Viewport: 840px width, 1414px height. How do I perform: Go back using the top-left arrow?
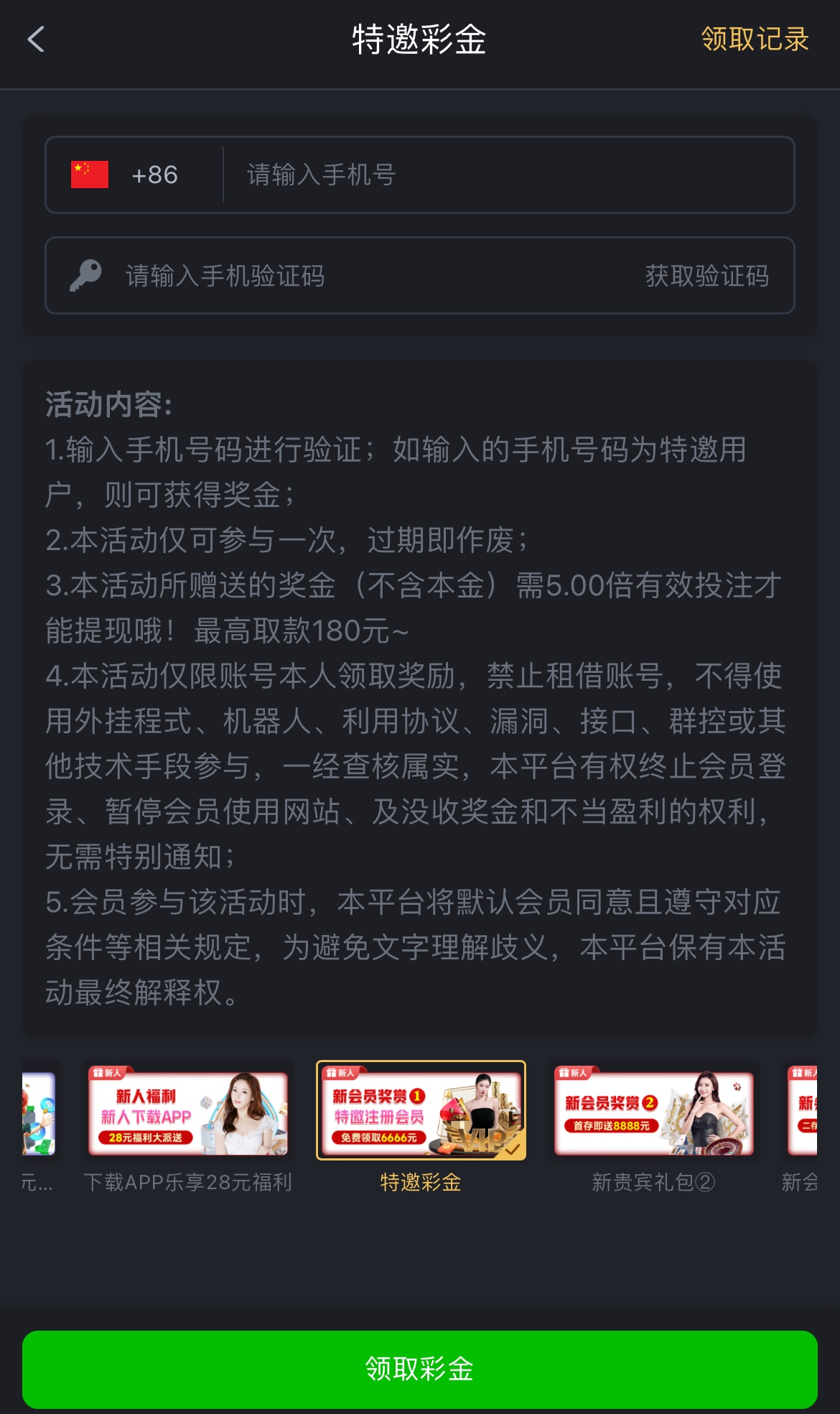36,39
